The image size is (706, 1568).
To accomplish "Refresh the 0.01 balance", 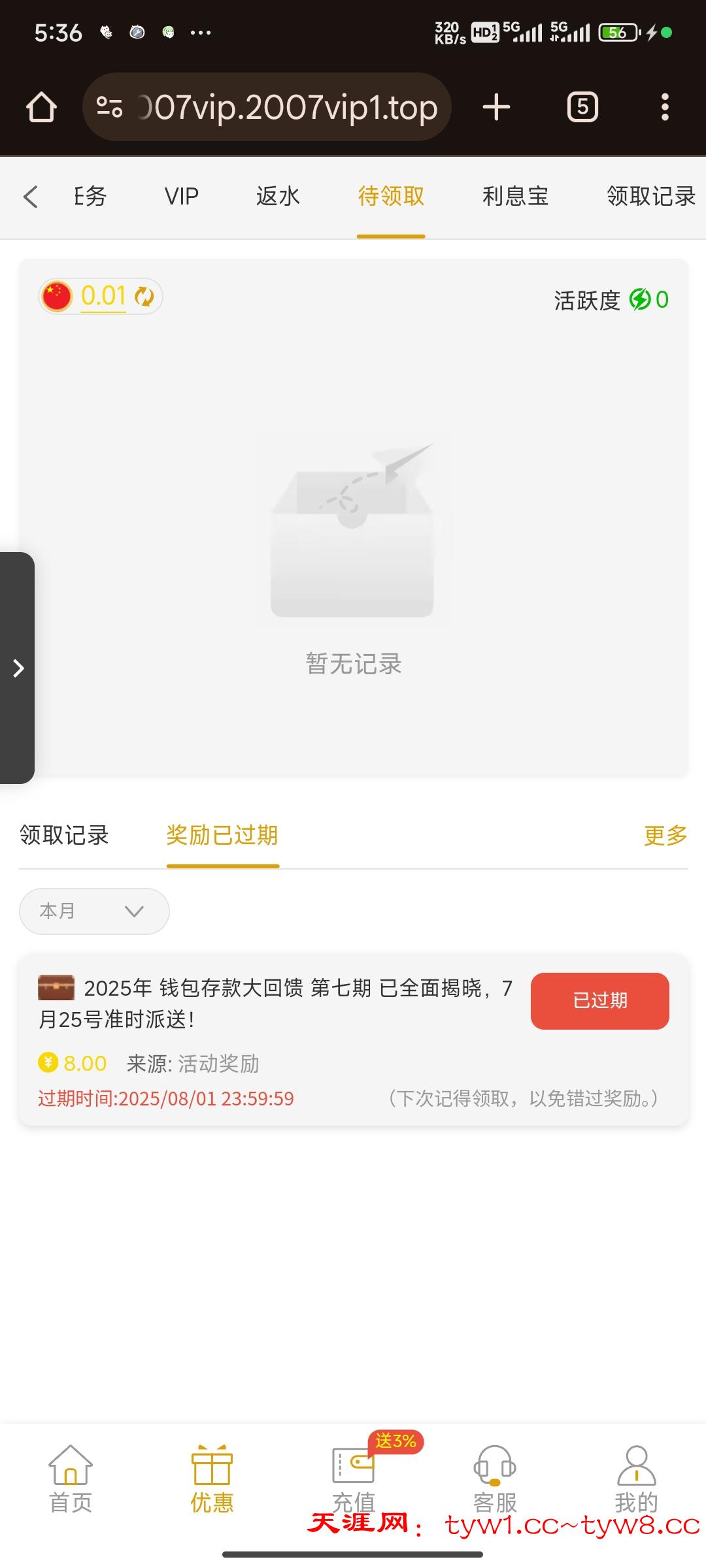I will coord(144,297).
